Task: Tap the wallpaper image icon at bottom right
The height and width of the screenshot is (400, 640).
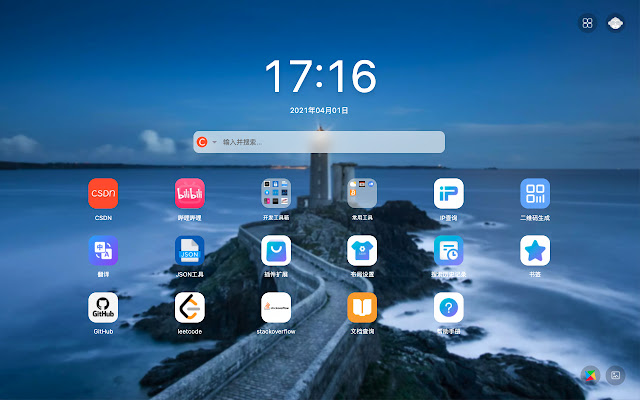Action: (x=616, y=376)
